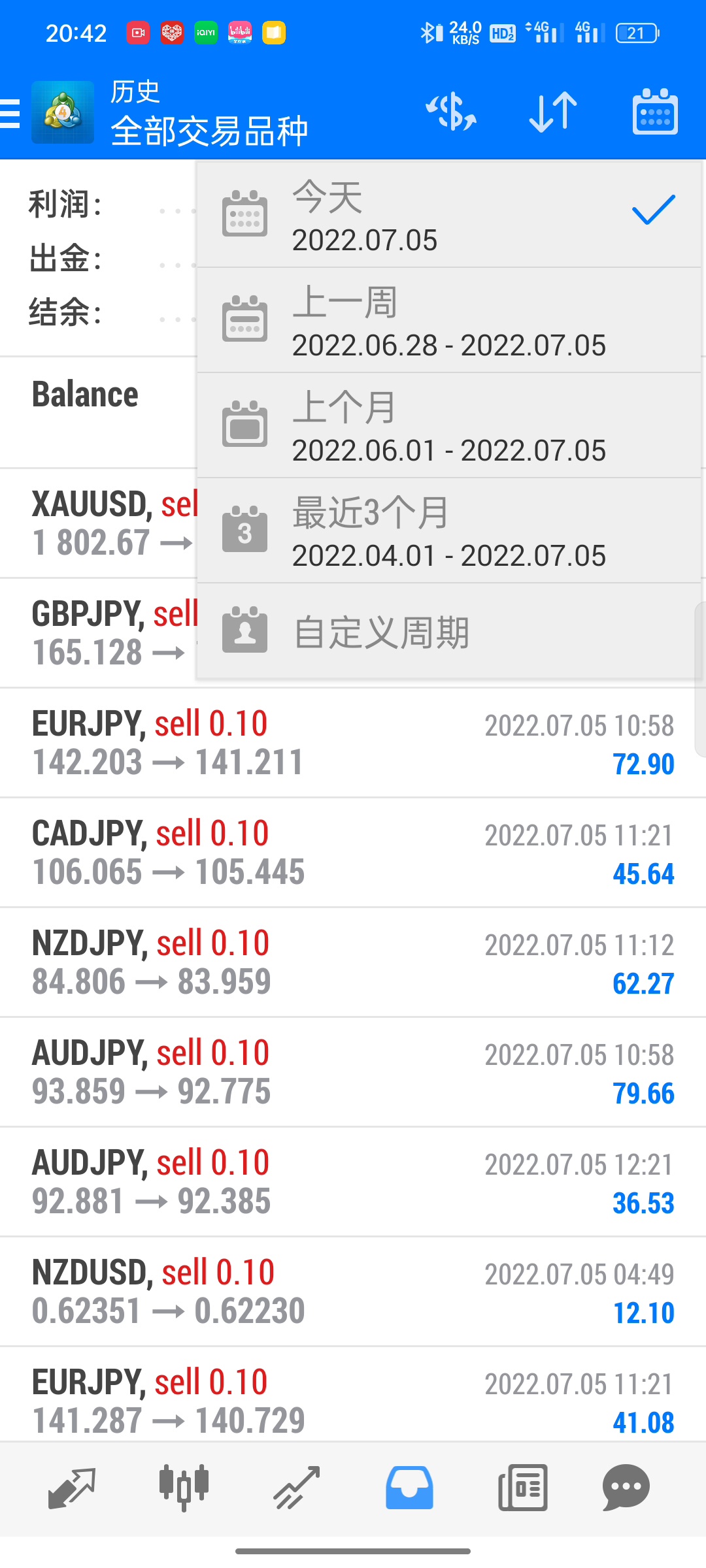Viewport: 706px width, 1568px height.
Task: Open EURJPY trade with 72.90 profit
Action: (353, 743)
